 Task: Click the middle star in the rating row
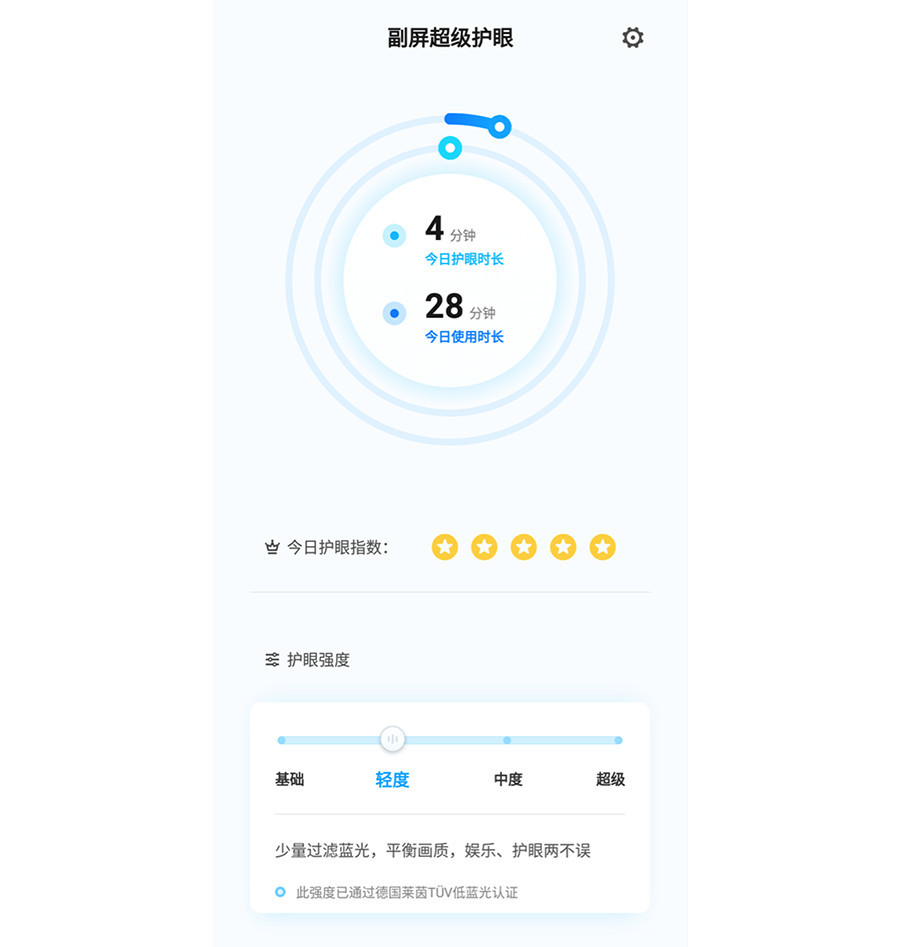[523, 547]
